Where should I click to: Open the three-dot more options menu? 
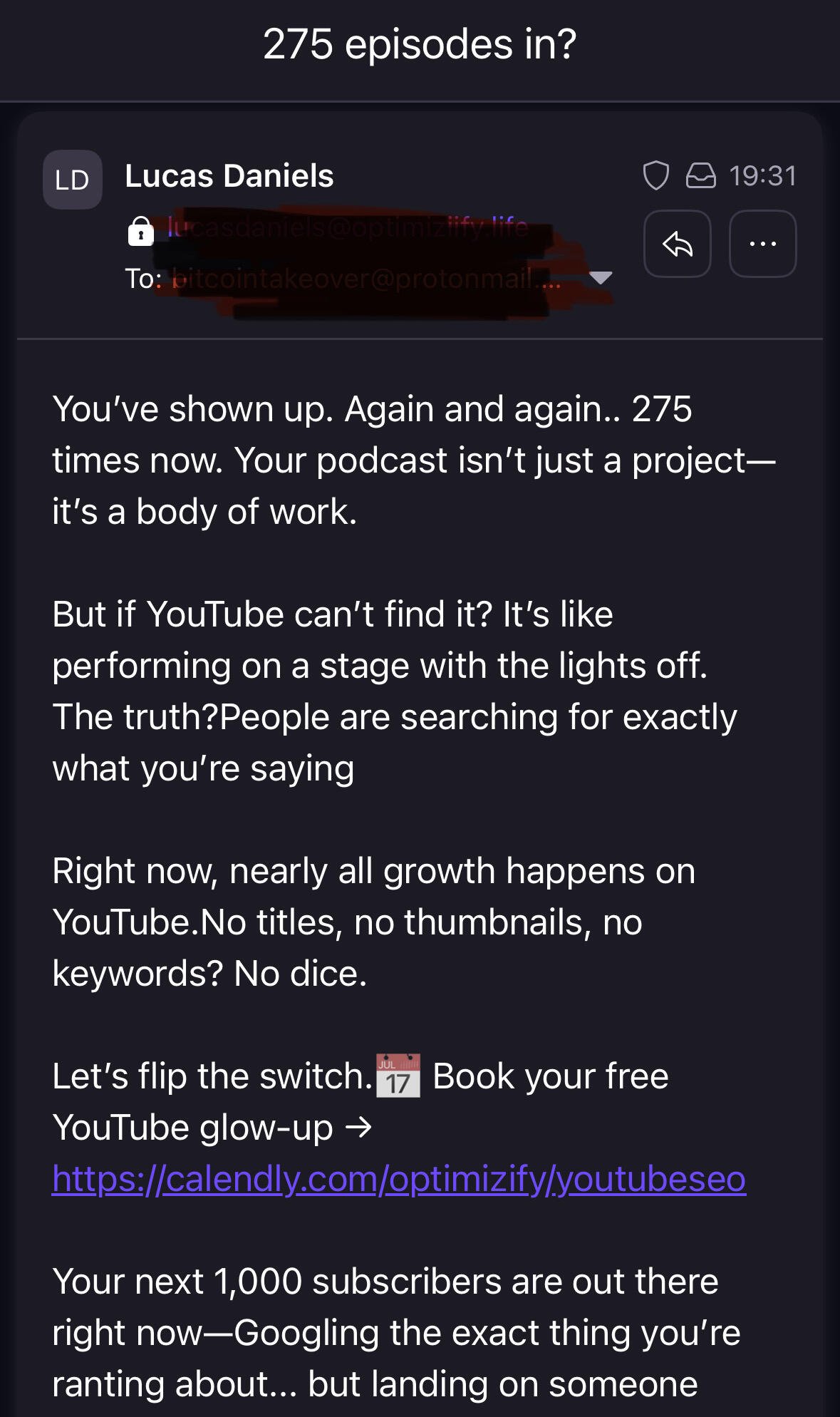pos(762,244)
